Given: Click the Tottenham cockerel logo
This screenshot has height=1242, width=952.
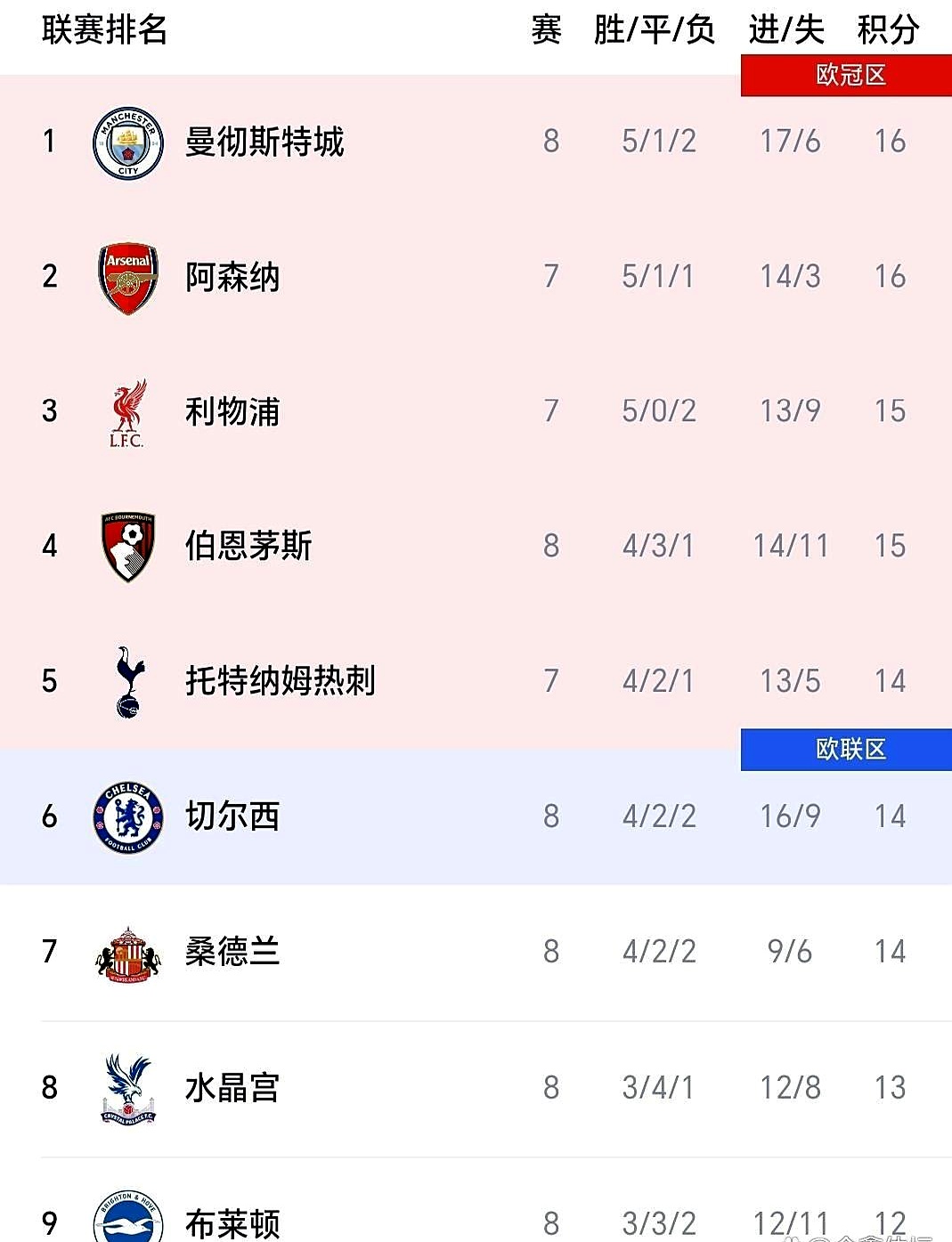Looking at the screenshot, I should (126, 681).
